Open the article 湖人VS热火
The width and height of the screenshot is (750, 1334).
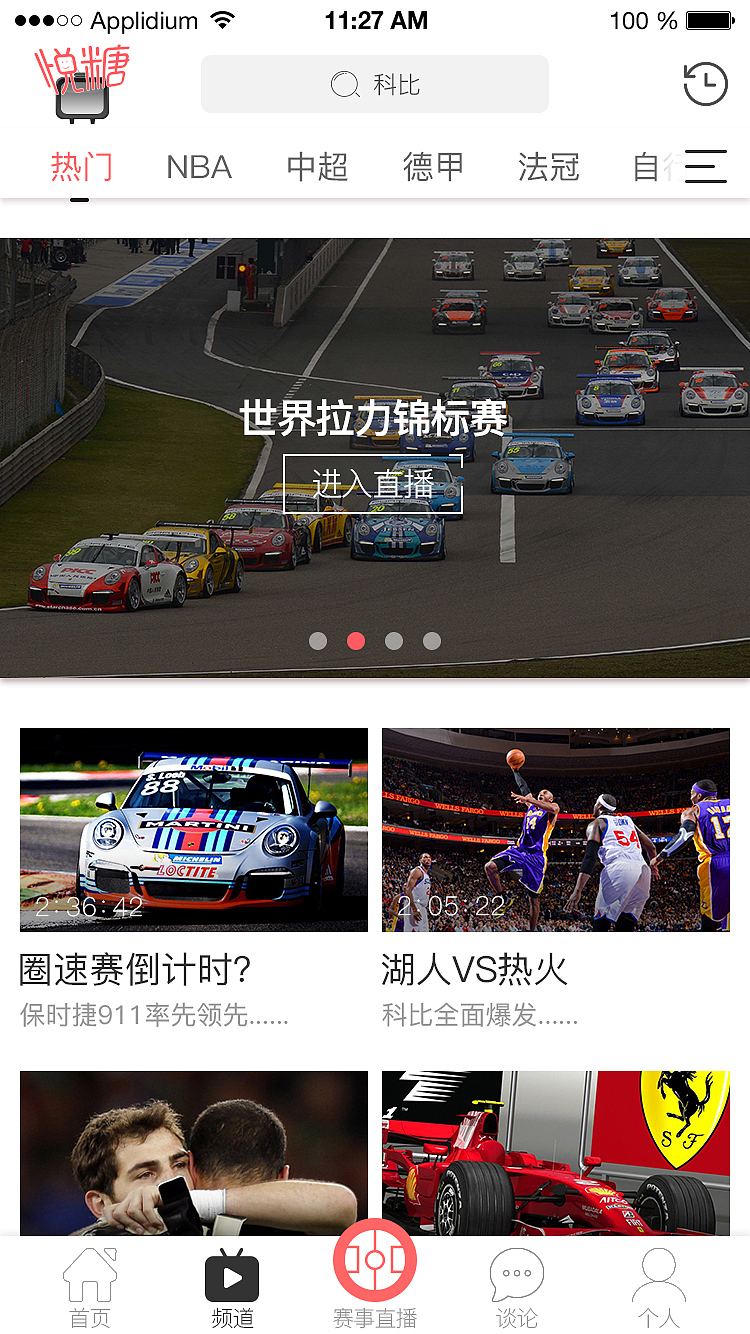tap(475, 969)
